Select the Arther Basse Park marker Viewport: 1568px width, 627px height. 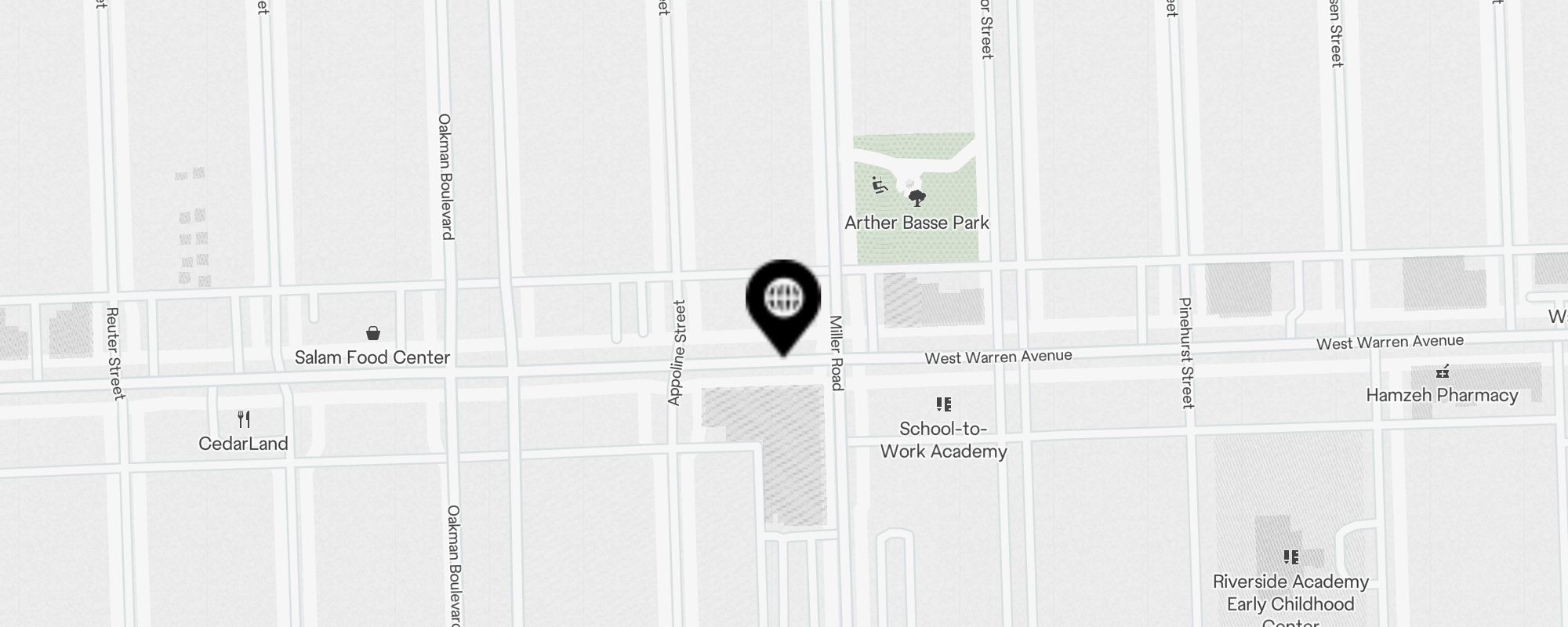pyautogui.click(x=916, y=198)
